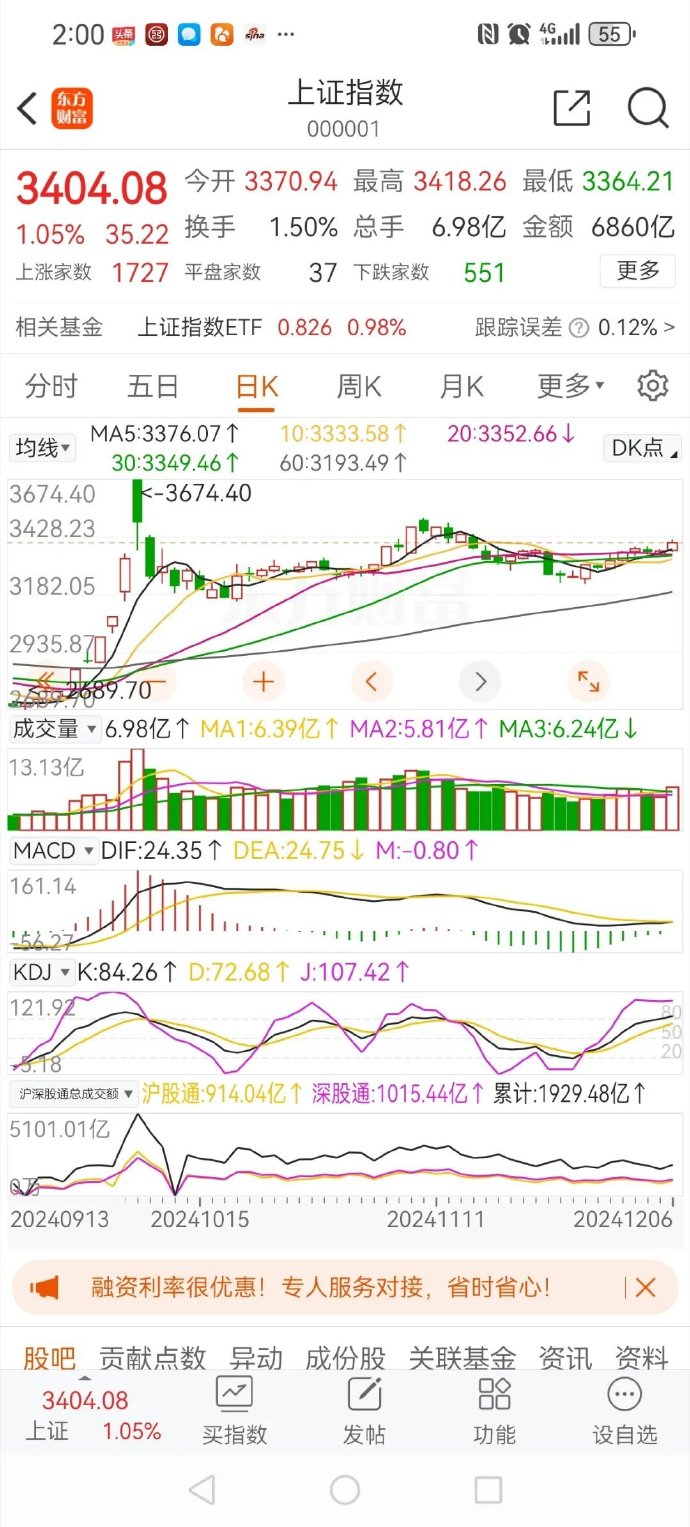The image size is (690, 1527).
Task: Select the 周K chart tab
Action: tap(359, 386)
